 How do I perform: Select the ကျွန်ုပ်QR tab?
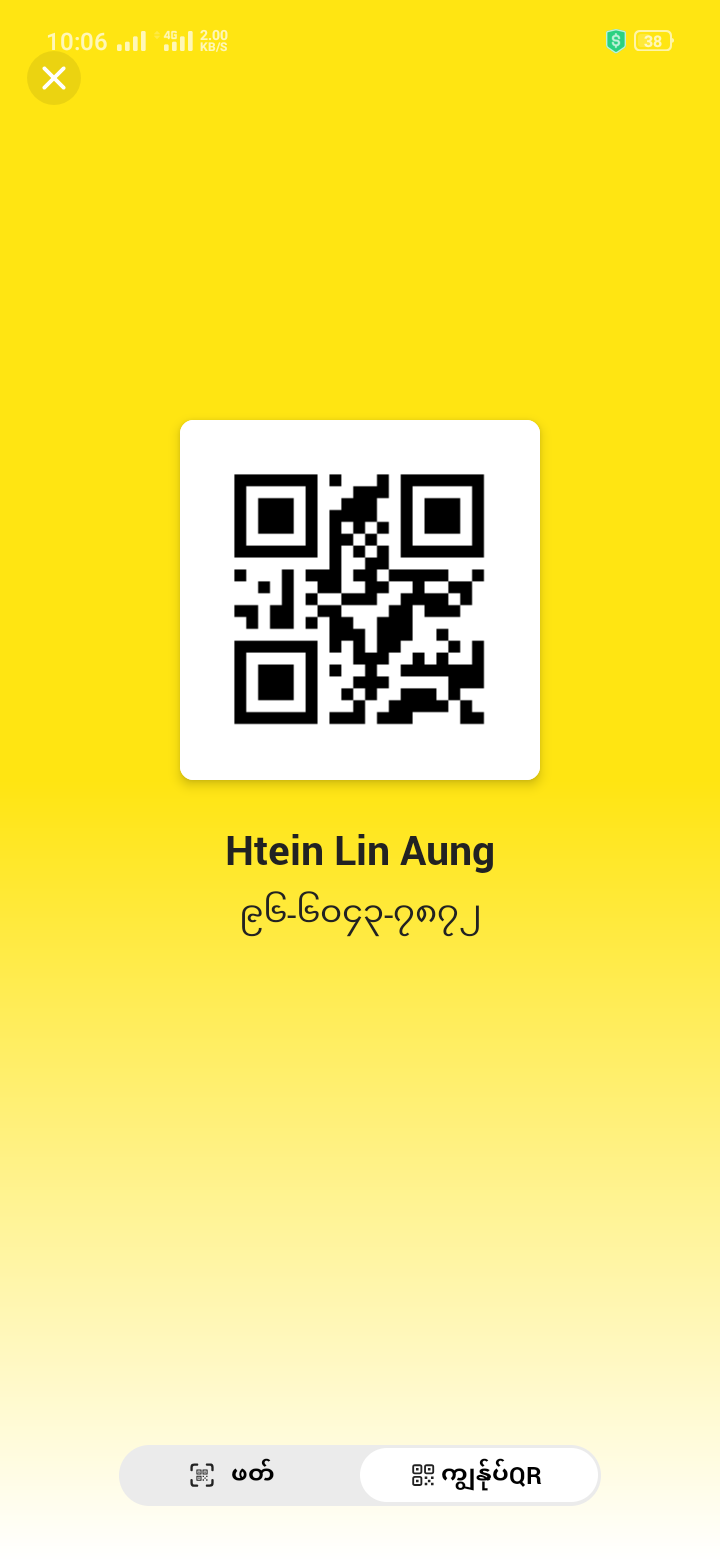479,1475
